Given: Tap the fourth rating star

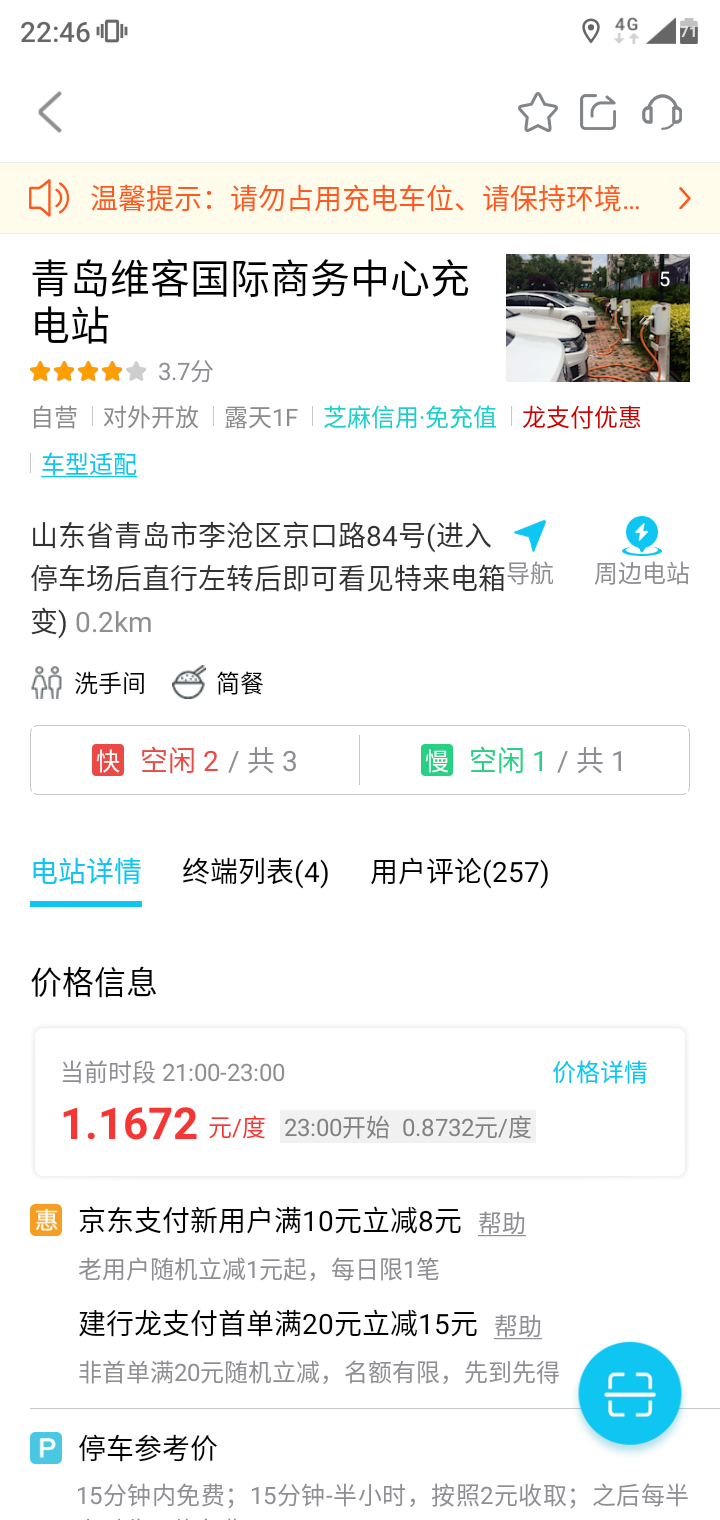Looking at the screenshot, I should [112, 370].
